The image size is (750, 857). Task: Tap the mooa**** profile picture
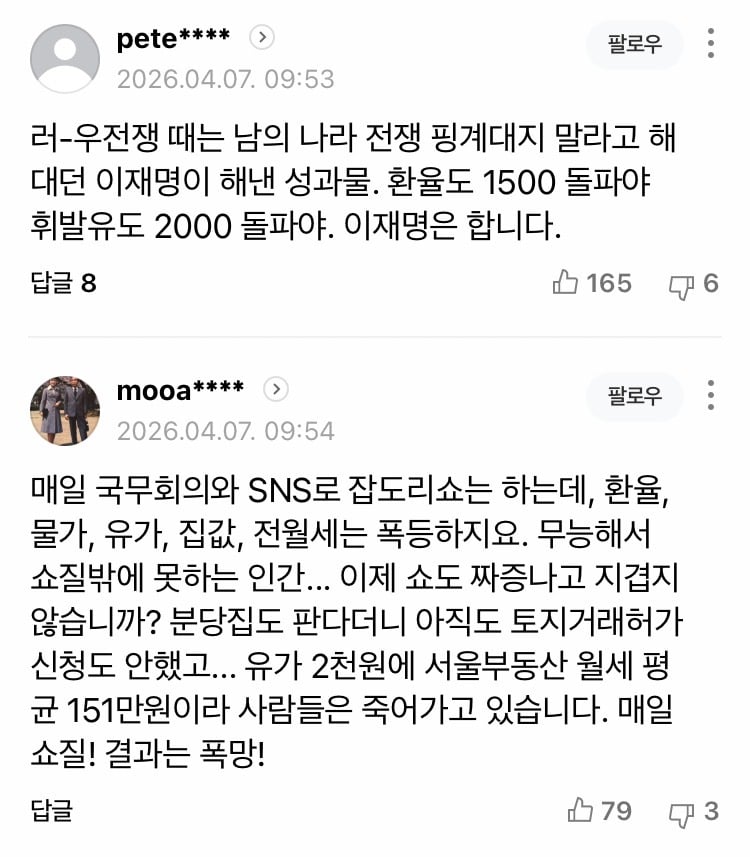point(65,410)
